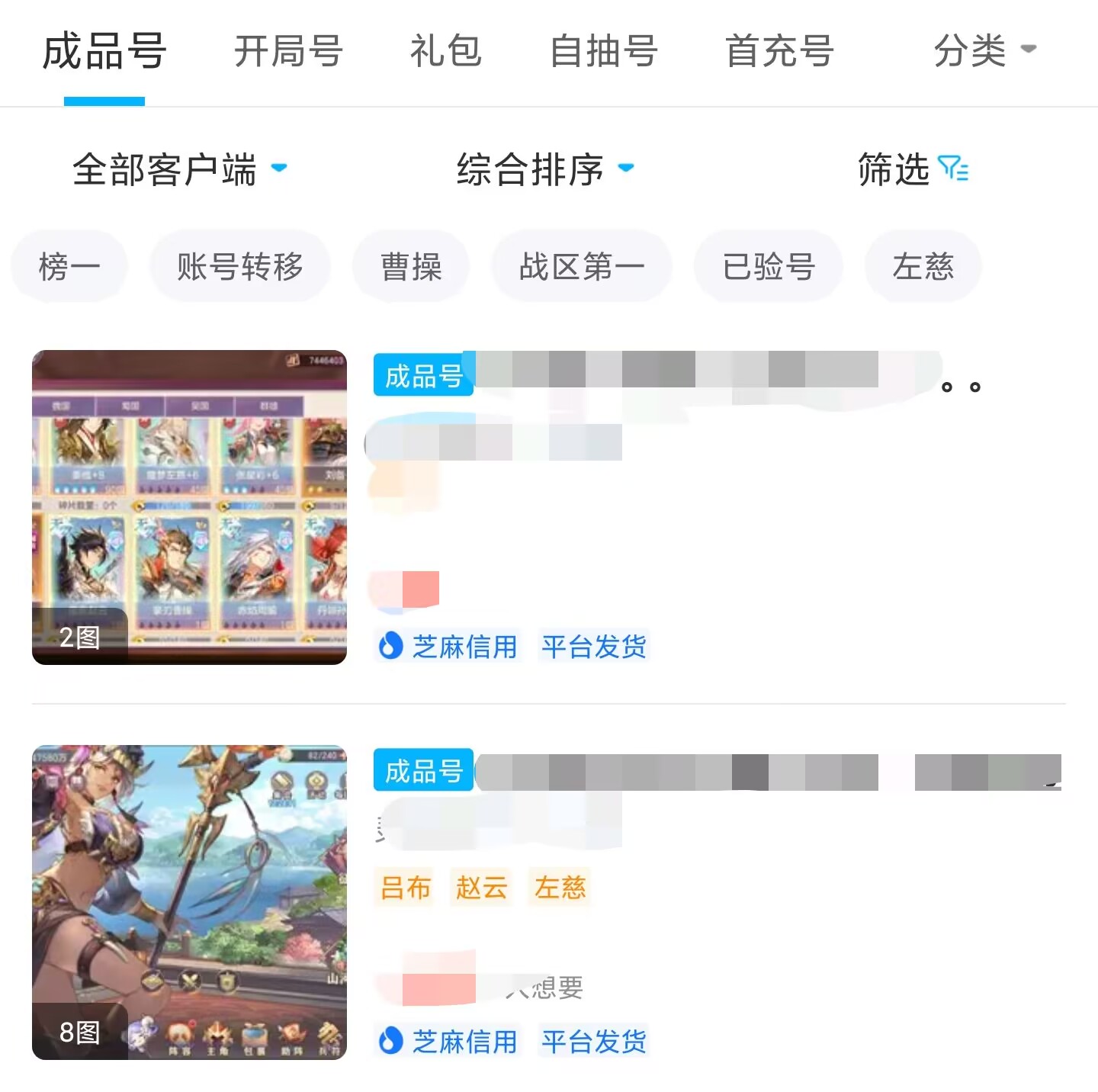Image resolution: width=1098 pixels, height=1092 pixels.
Task: Switch to the 开局号 tab
Action: coord(288,52)
